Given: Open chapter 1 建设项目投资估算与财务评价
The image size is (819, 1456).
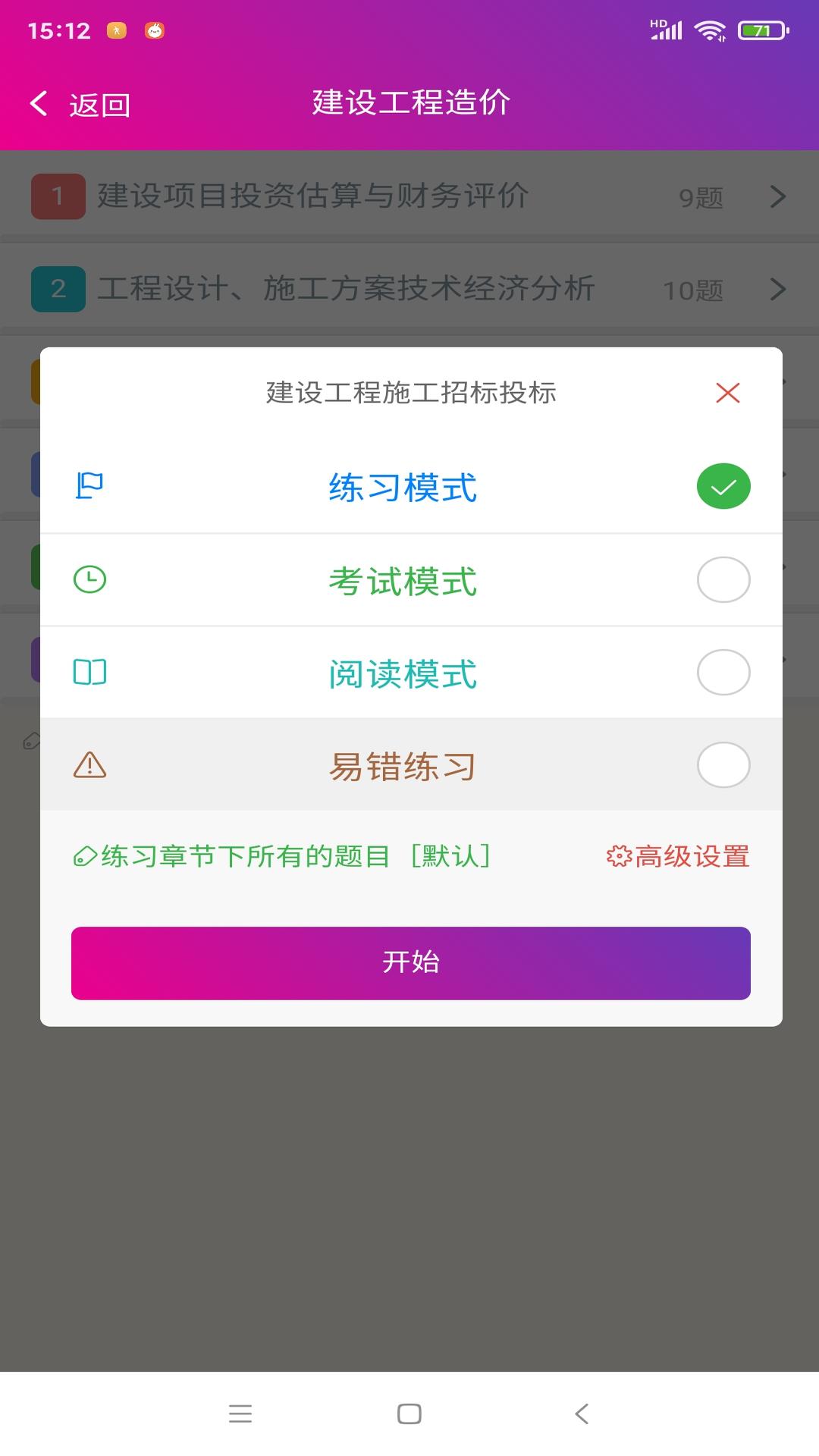Looking at the screenshot, I should (311, 196).
